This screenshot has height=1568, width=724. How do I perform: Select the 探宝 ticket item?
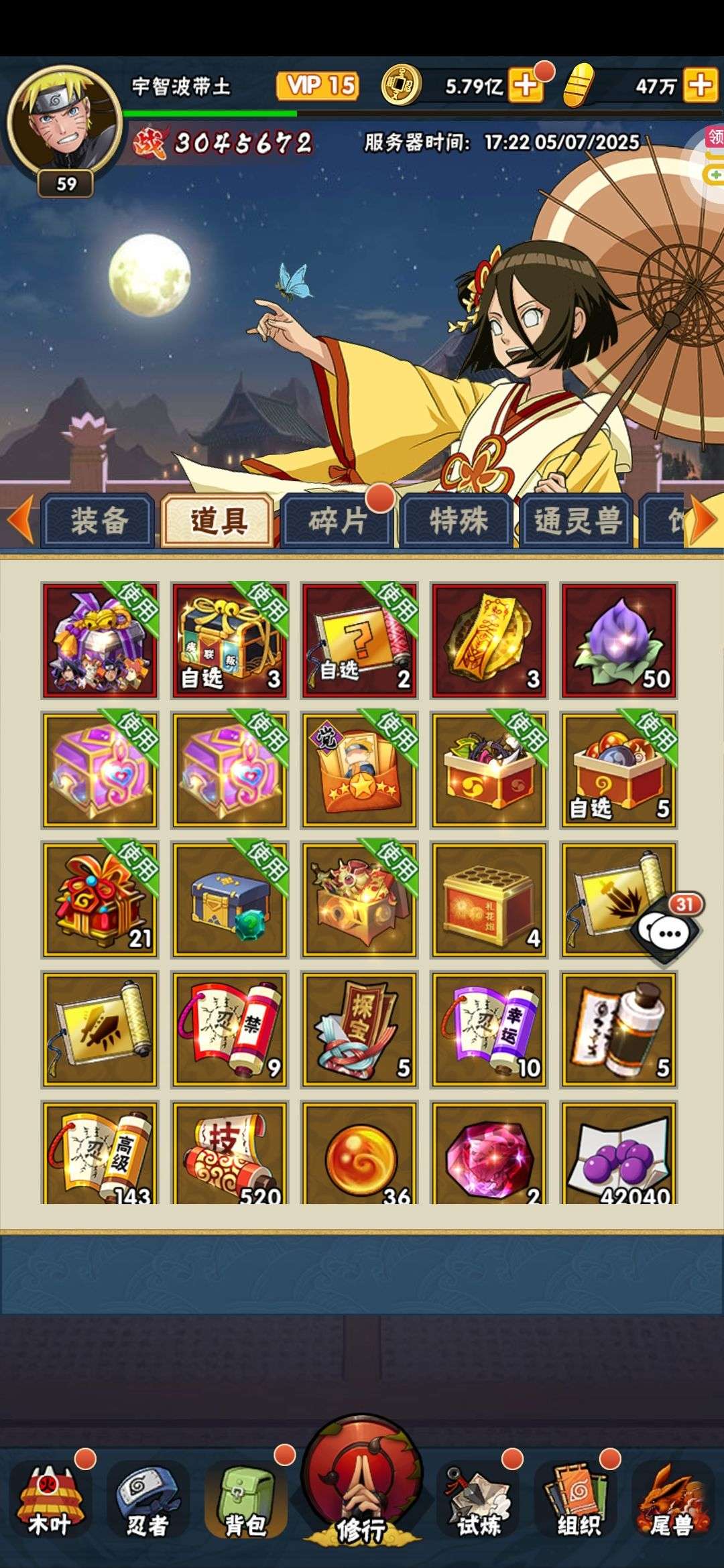(360, 1030)
